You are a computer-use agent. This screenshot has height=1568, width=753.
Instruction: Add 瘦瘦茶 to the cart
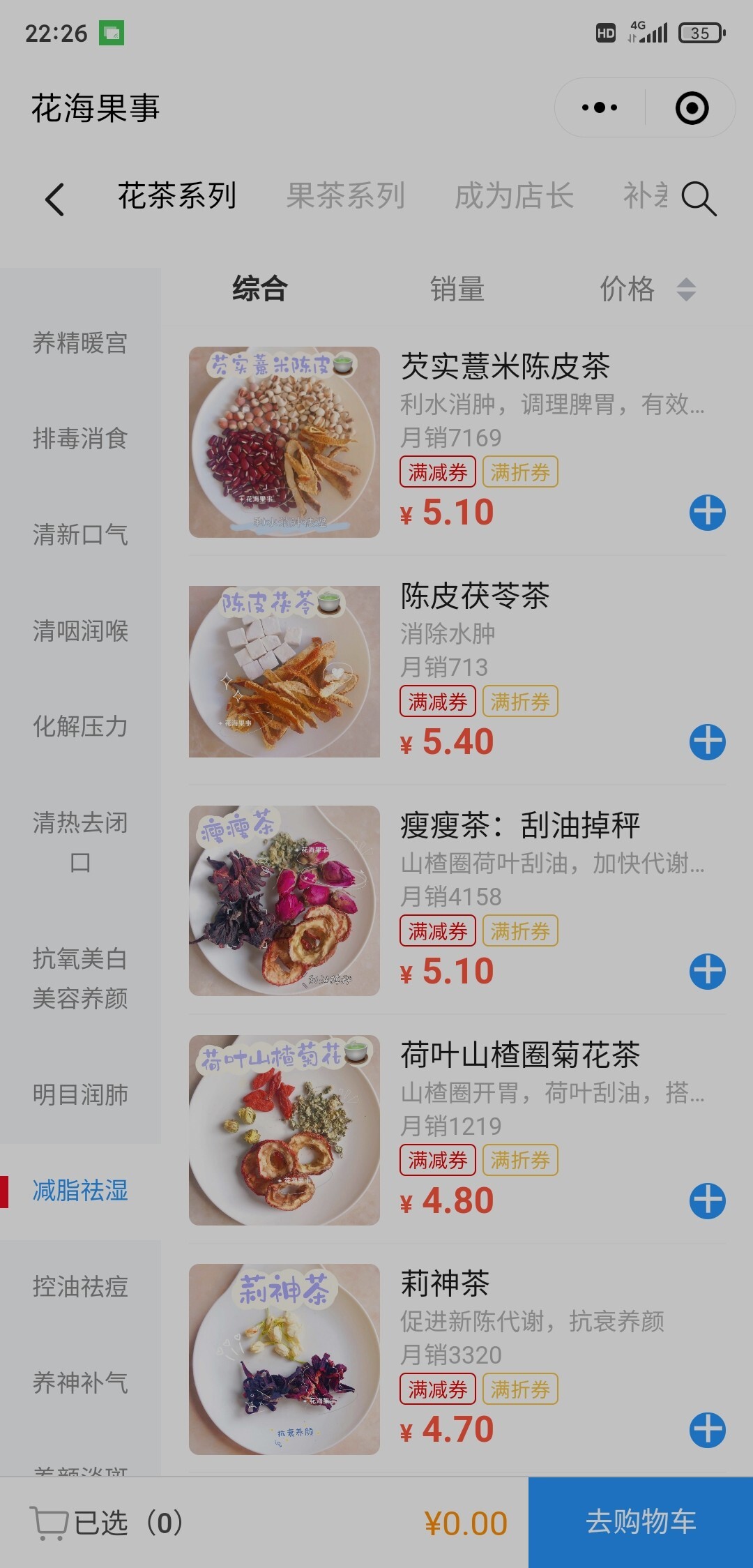(708, 971)
